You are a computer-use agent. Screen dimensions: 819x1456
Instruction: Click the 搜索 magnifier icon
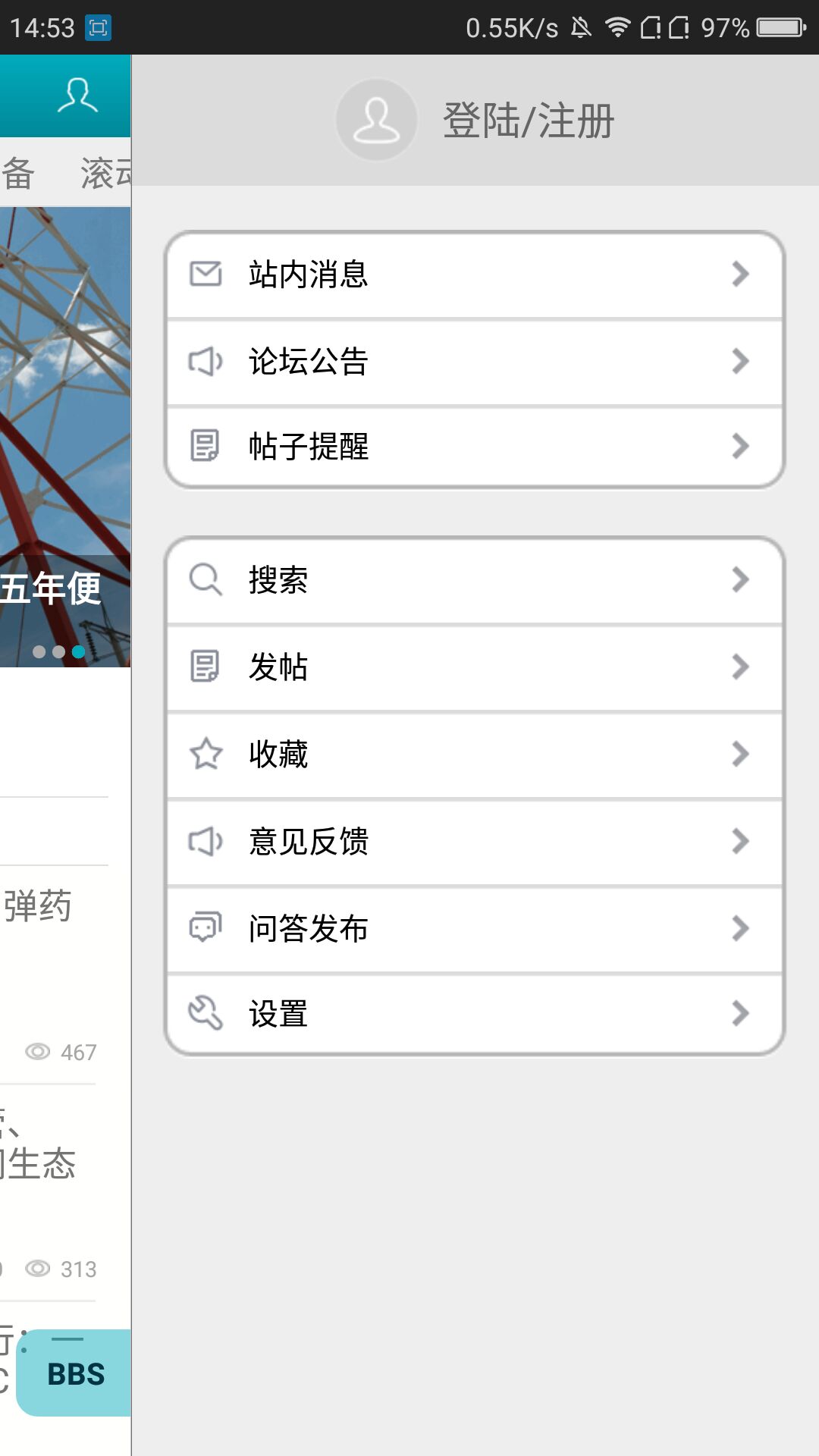[204, 581]
